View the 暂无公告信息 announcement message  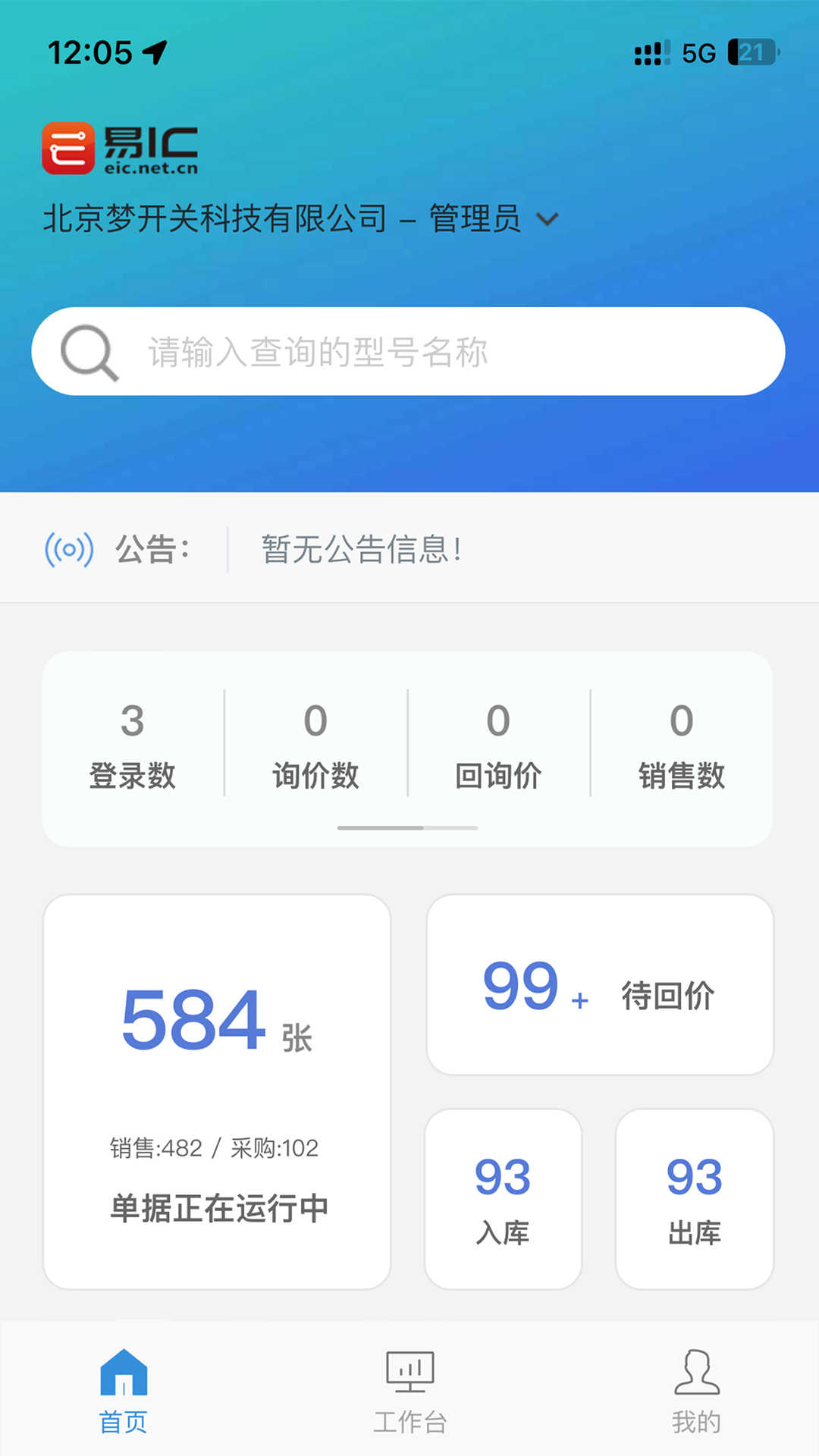click(x=360, y=549)
